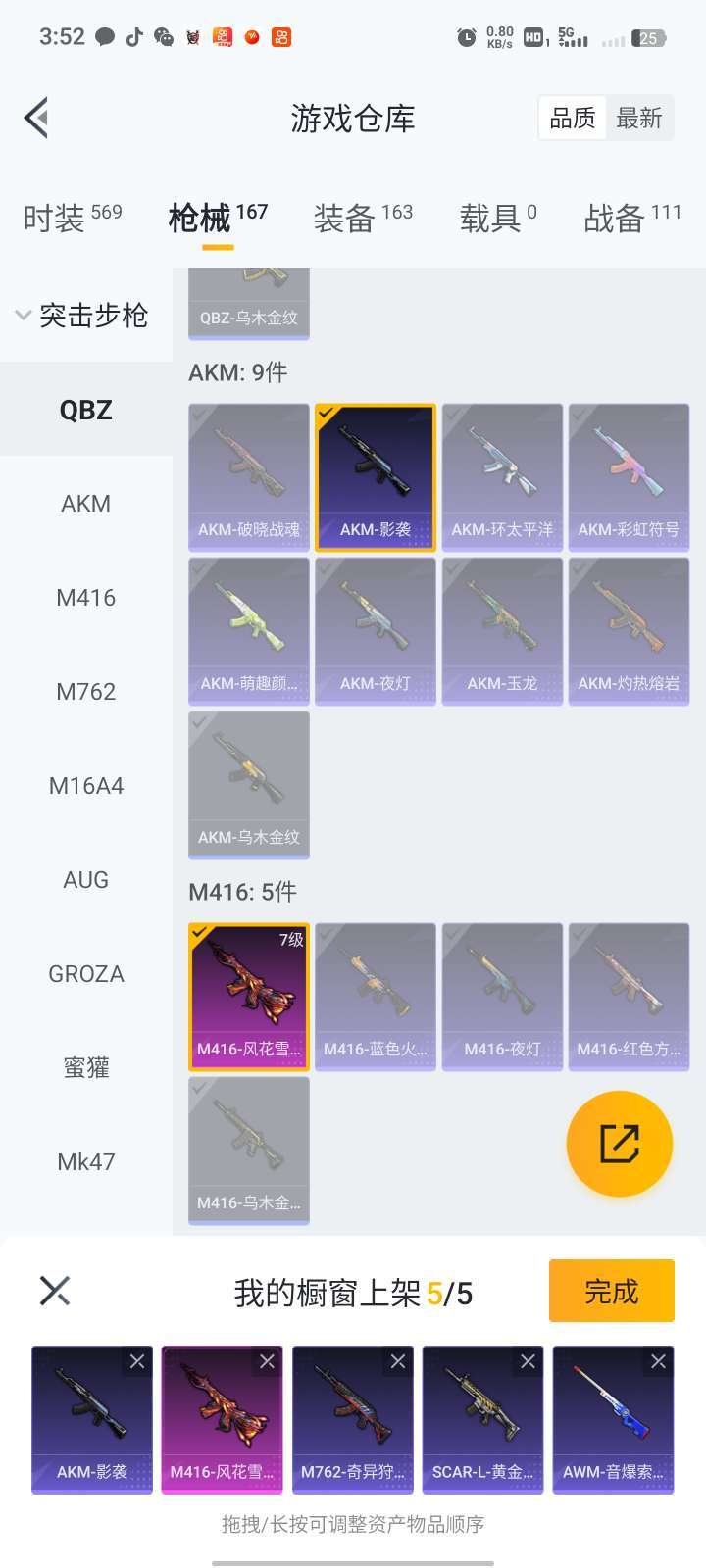Close the 我的橱窗上架 panel
This screenshot has height=1568, width=706.
tap(55, 1291)
